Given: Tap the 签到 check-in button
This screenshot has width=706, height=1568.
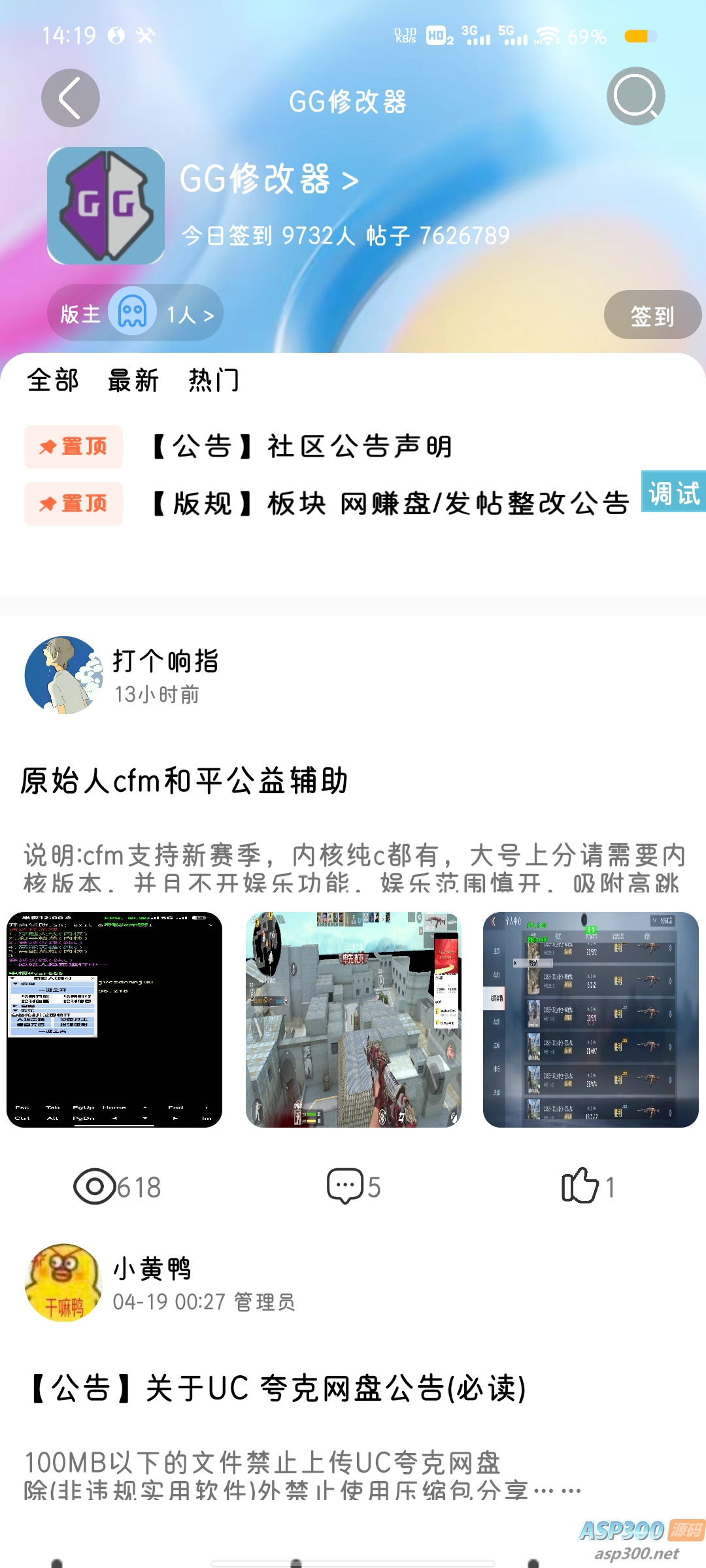Looking at the screenshot, I should (652, 316).
